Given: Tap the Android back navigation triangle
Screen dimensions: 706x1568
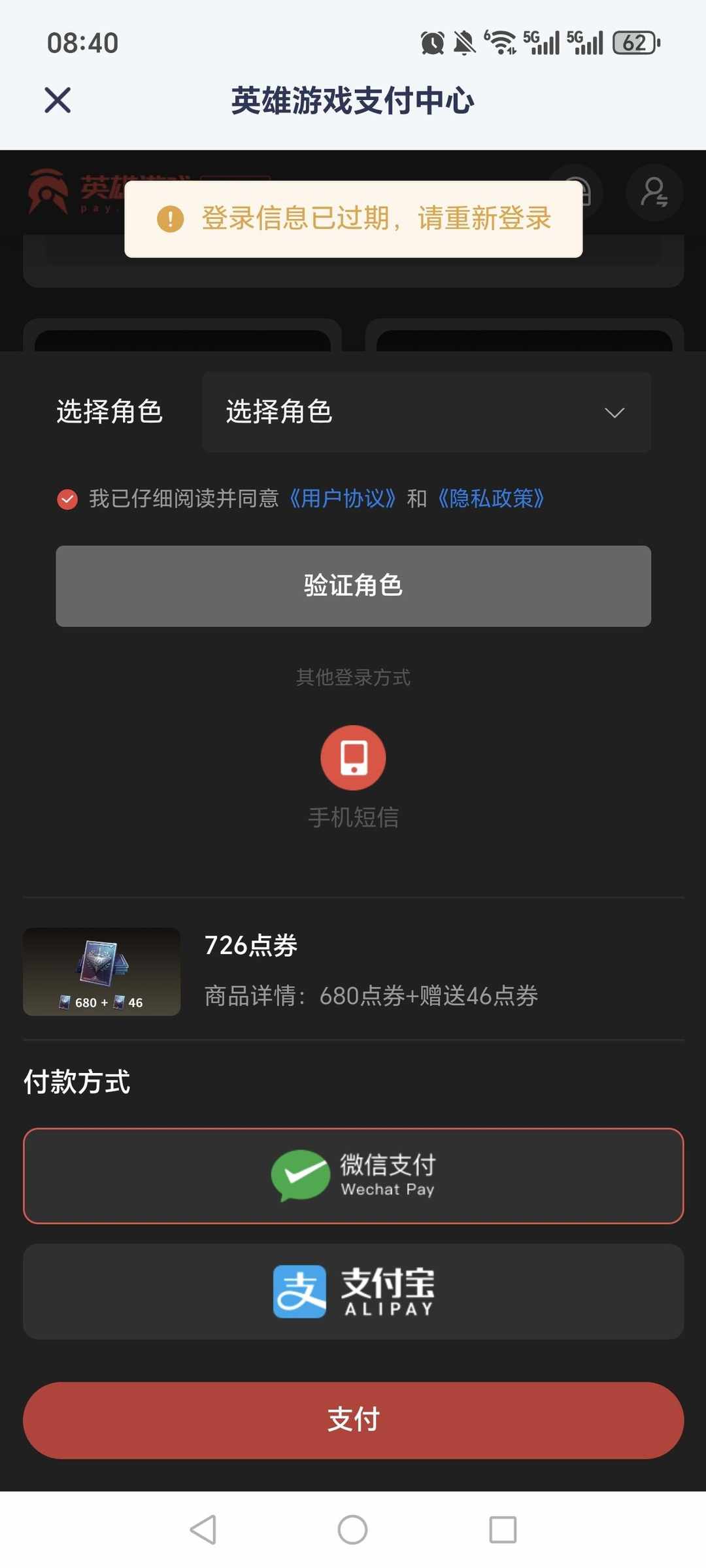Looking at the screenshot, I should click(x=203, y=1530).
